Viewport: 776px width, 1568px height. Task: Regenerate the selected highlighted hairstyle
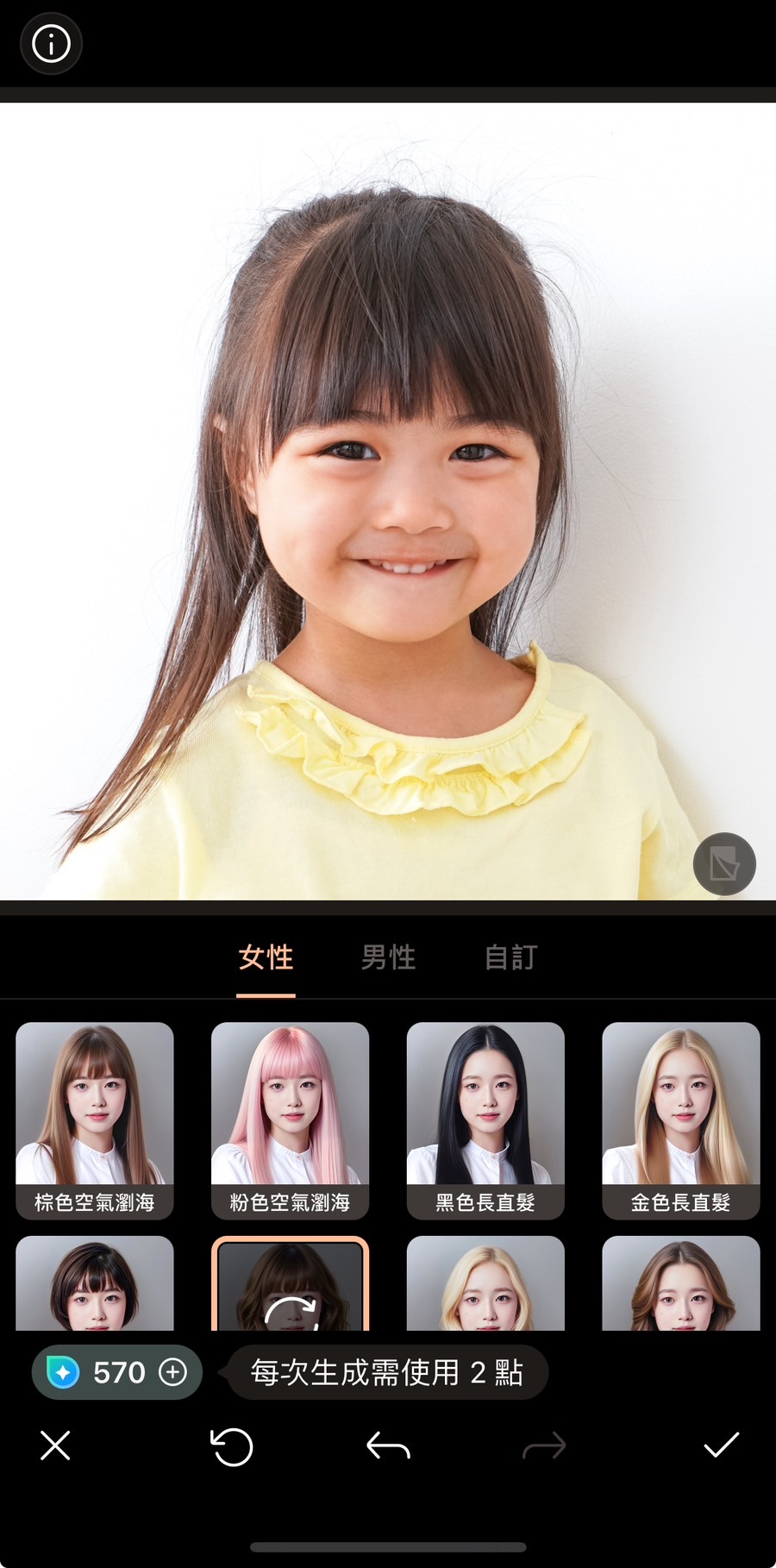290,1294
